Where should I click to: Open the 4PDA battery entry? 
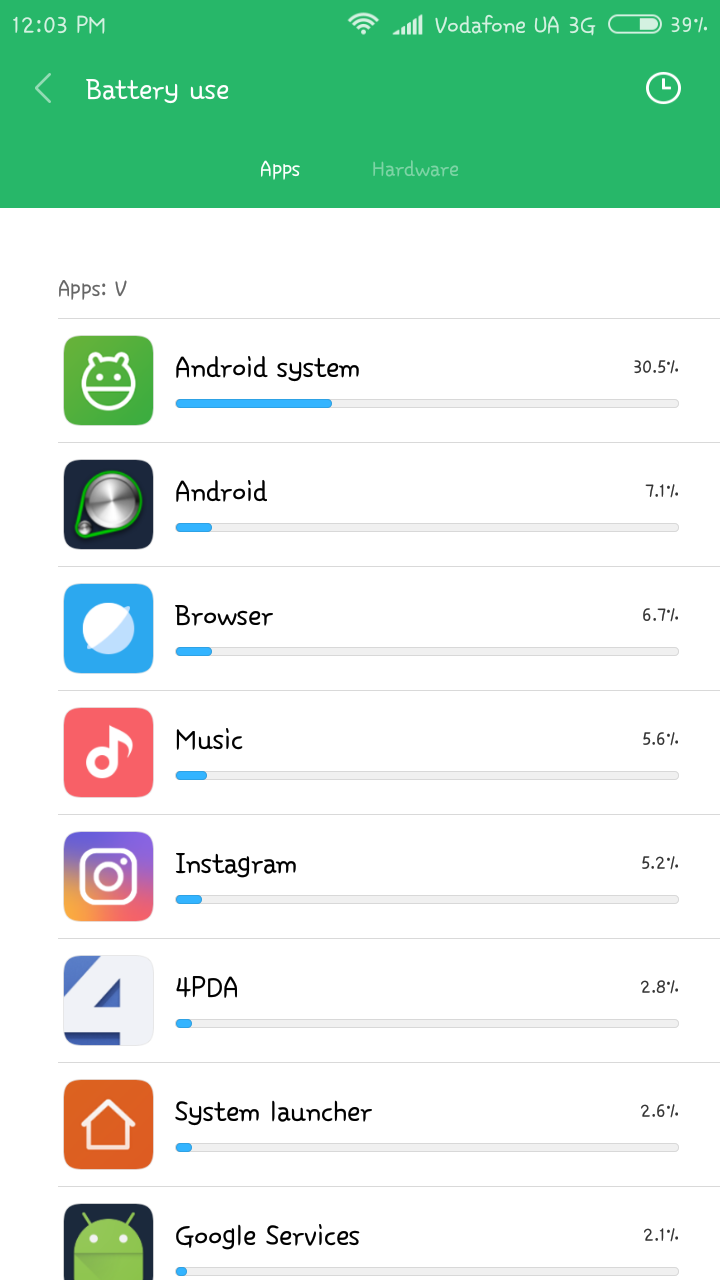[x=388, y=1001]
